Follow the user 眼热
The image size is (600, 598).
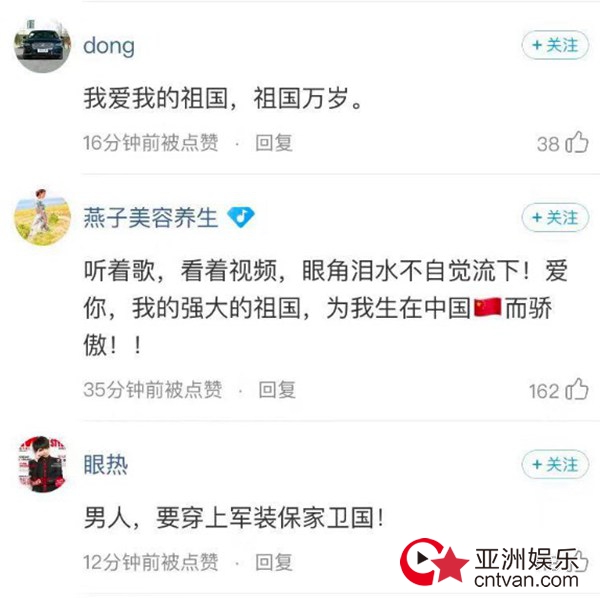pos(554,465)
